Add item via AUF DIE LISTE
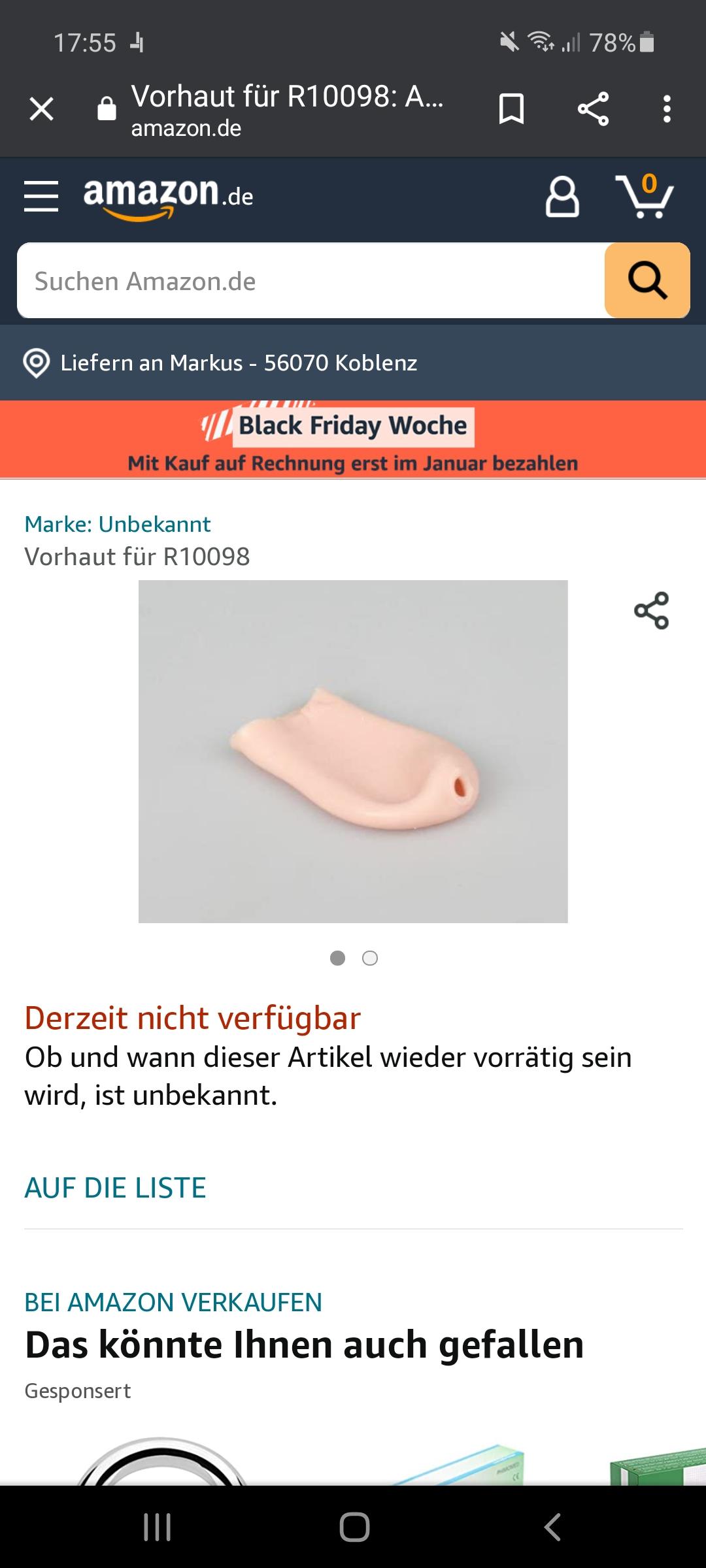Screen dimensions: 706x1568 [x=115, y=1188]
